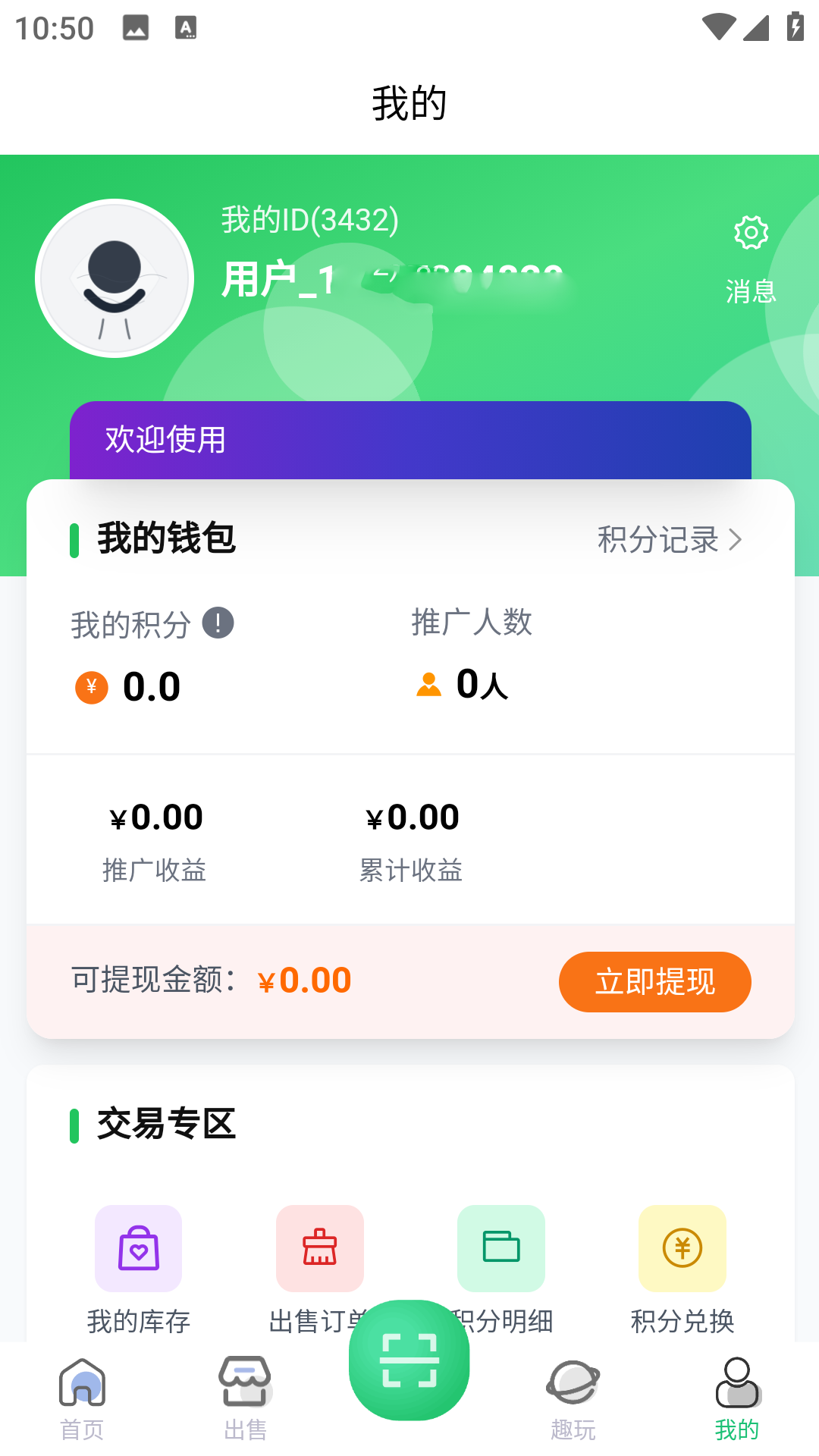The height and width of the screenshot is (1456, 819).
Task: Open 积分明细 points detail folder icon
Action: pos(501,1248)
